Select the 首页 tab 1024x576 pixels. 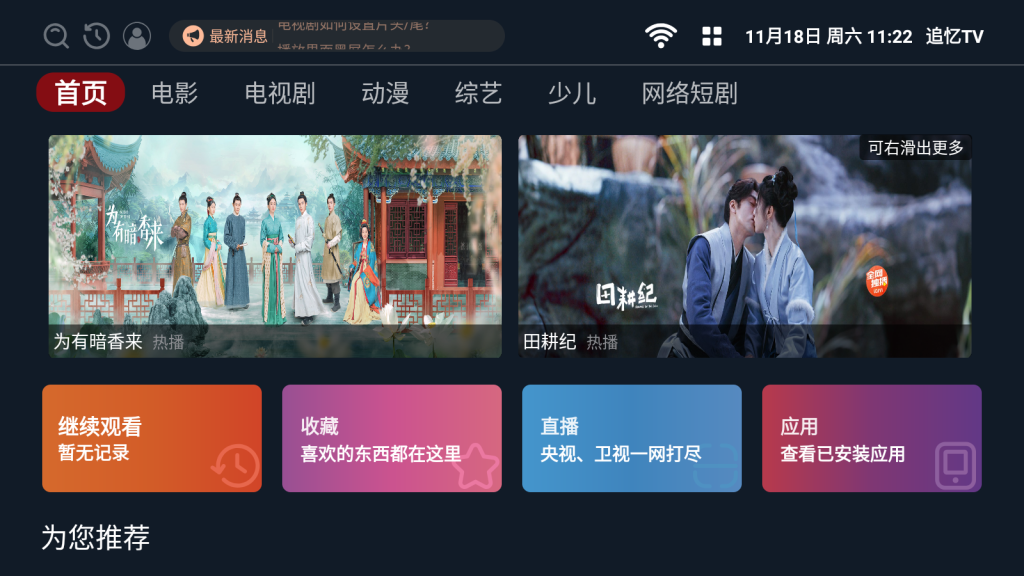click(x=81, y=93)
